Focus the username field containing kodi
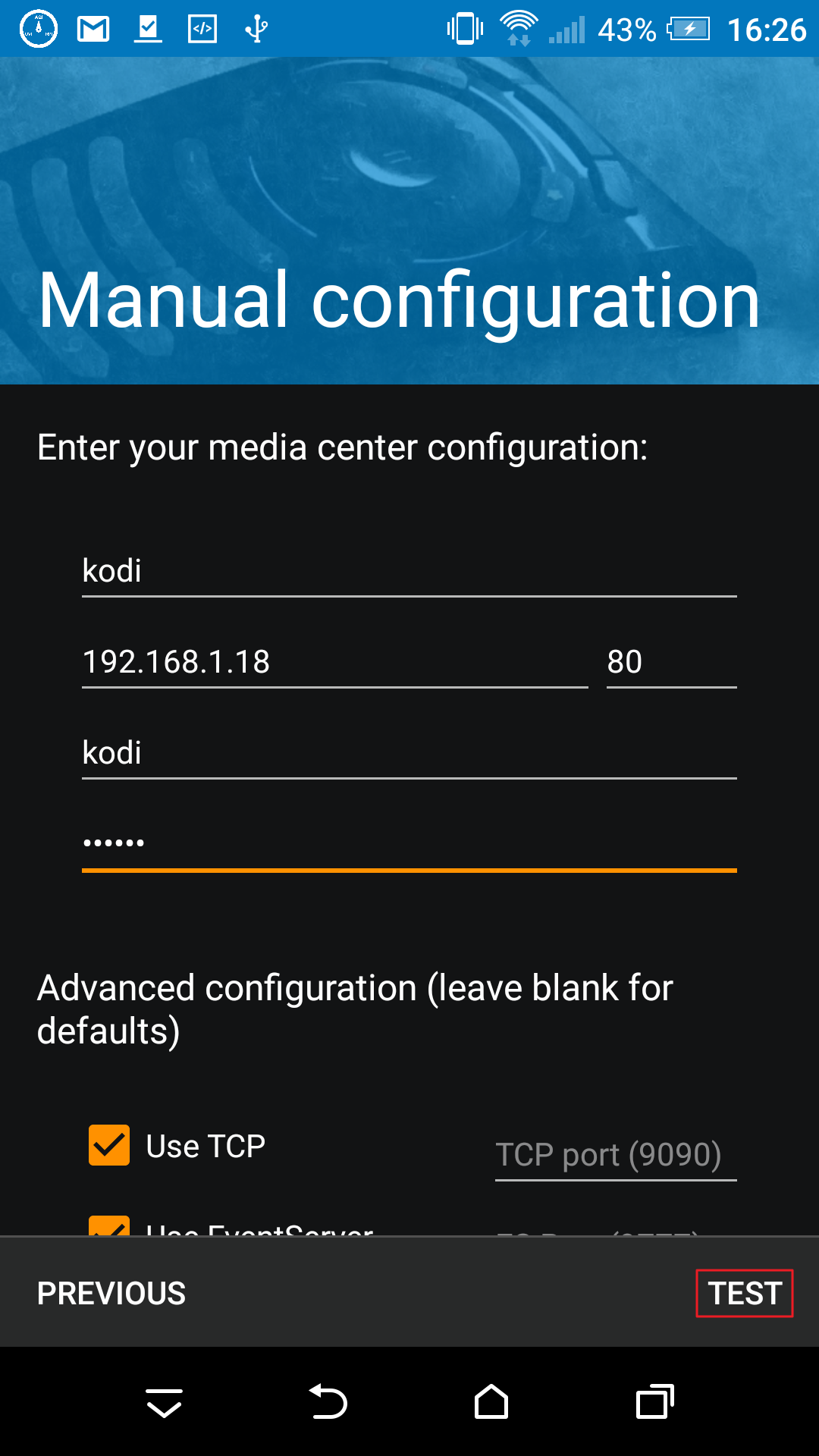The image size is (819, 1456). 409,753
